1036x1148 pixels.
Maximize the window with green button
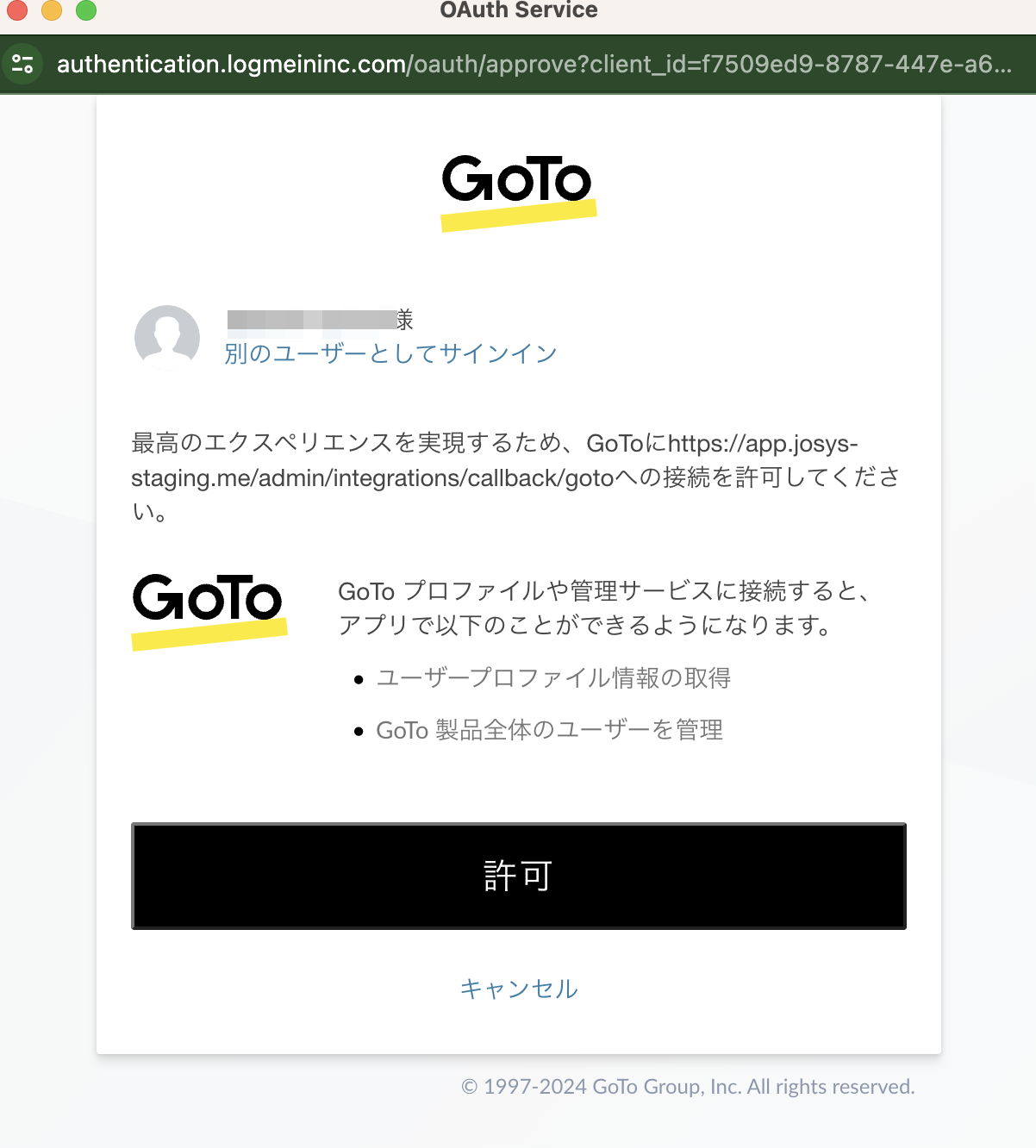tap(86, 9)
